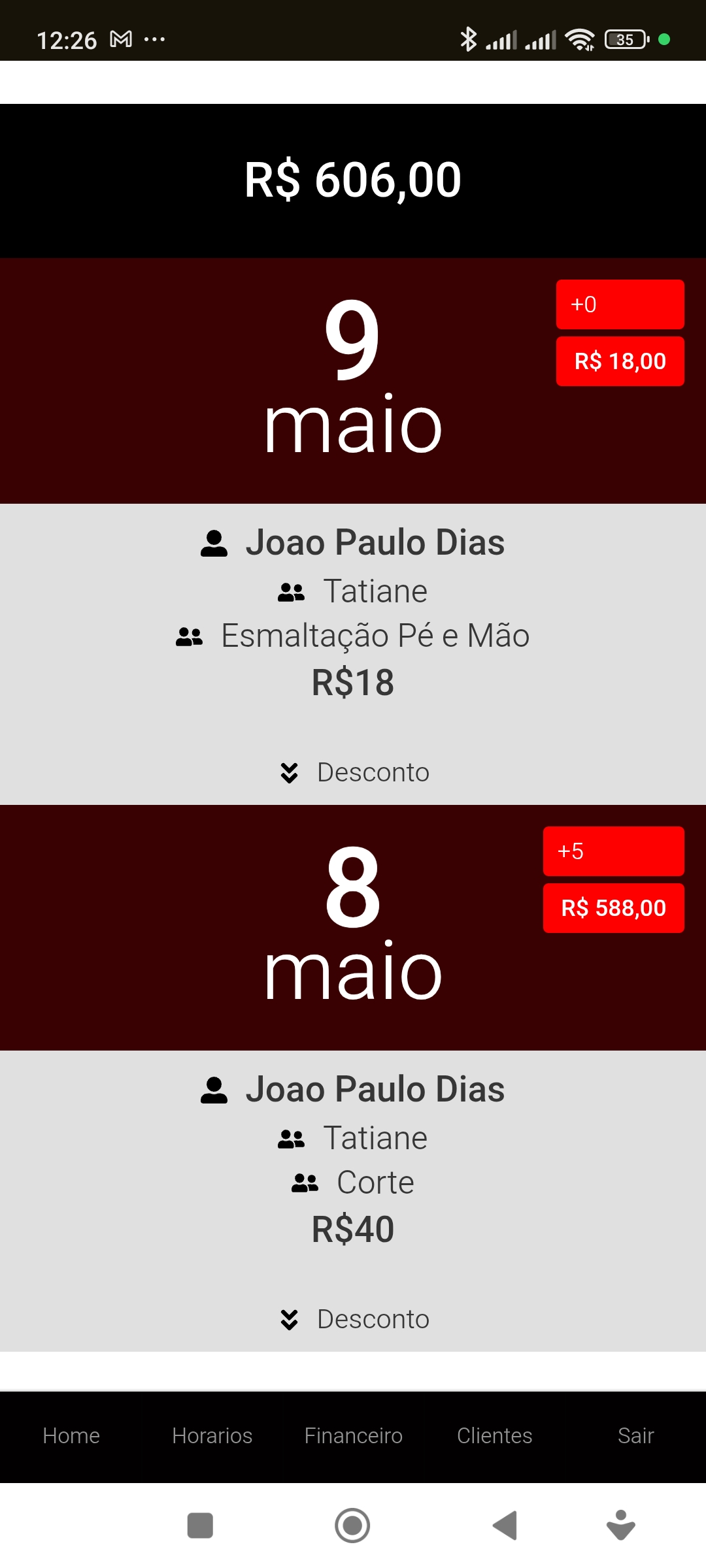This screenshot has height=1568, width=706.
Task: Tap the R$ 18,00 button
Action: [620, 361]
